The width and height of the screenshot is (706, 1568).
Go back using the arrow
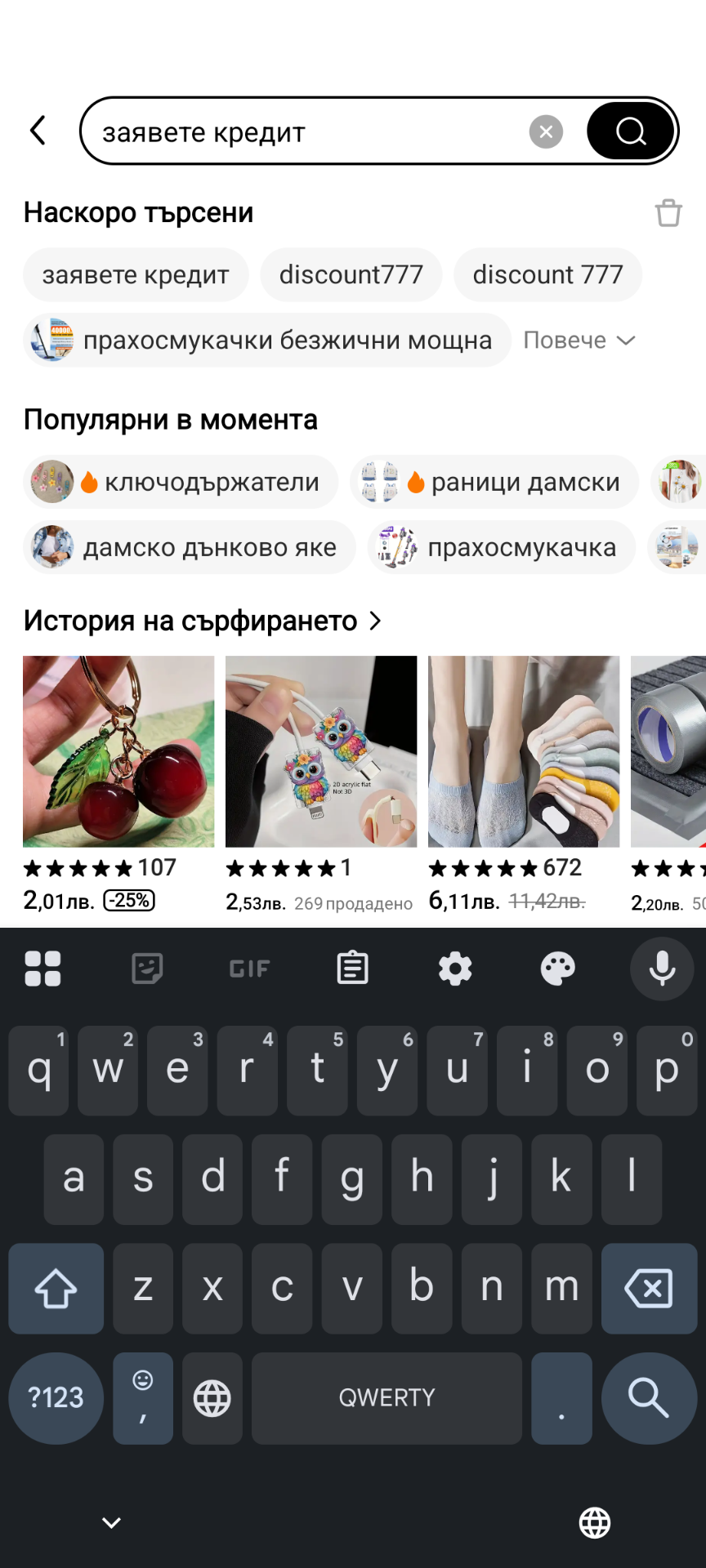(38, 131)
